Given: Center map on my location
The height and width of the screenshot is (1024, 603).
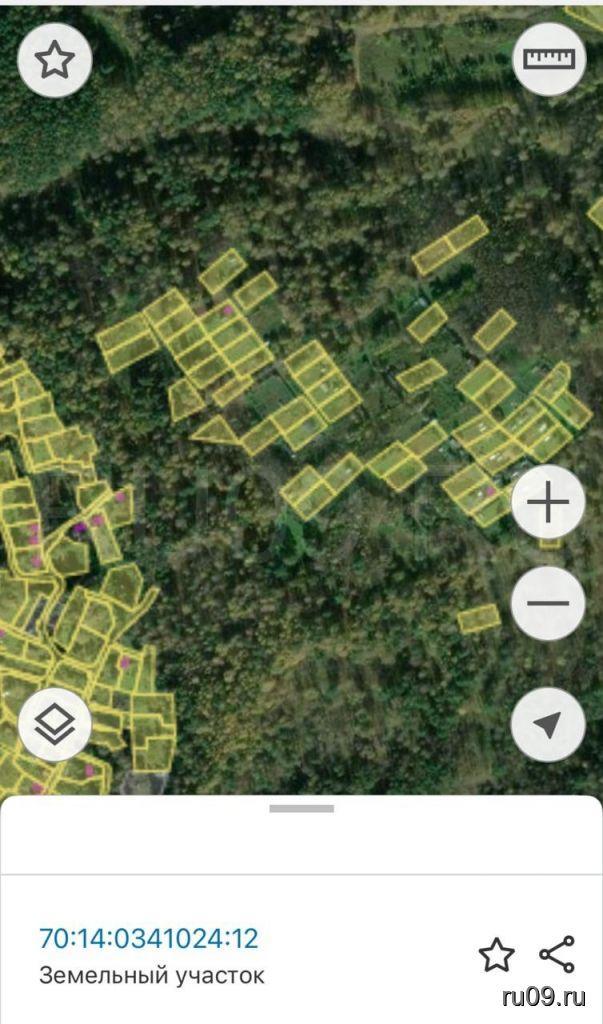Looking at the screenshot, I should pyautogui.click(x=547, y=725).
